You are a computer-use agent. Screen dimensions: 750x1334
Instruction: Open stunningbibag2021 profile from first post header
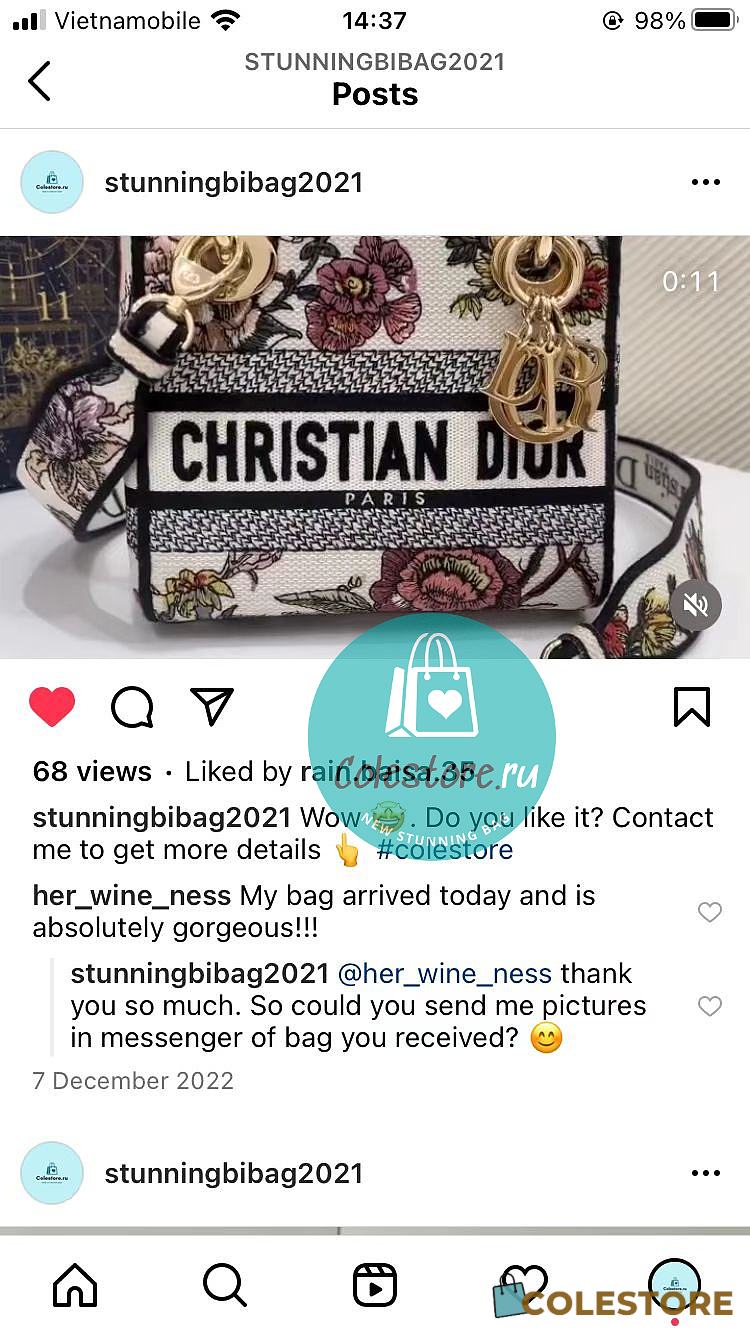tap(233, 183)
